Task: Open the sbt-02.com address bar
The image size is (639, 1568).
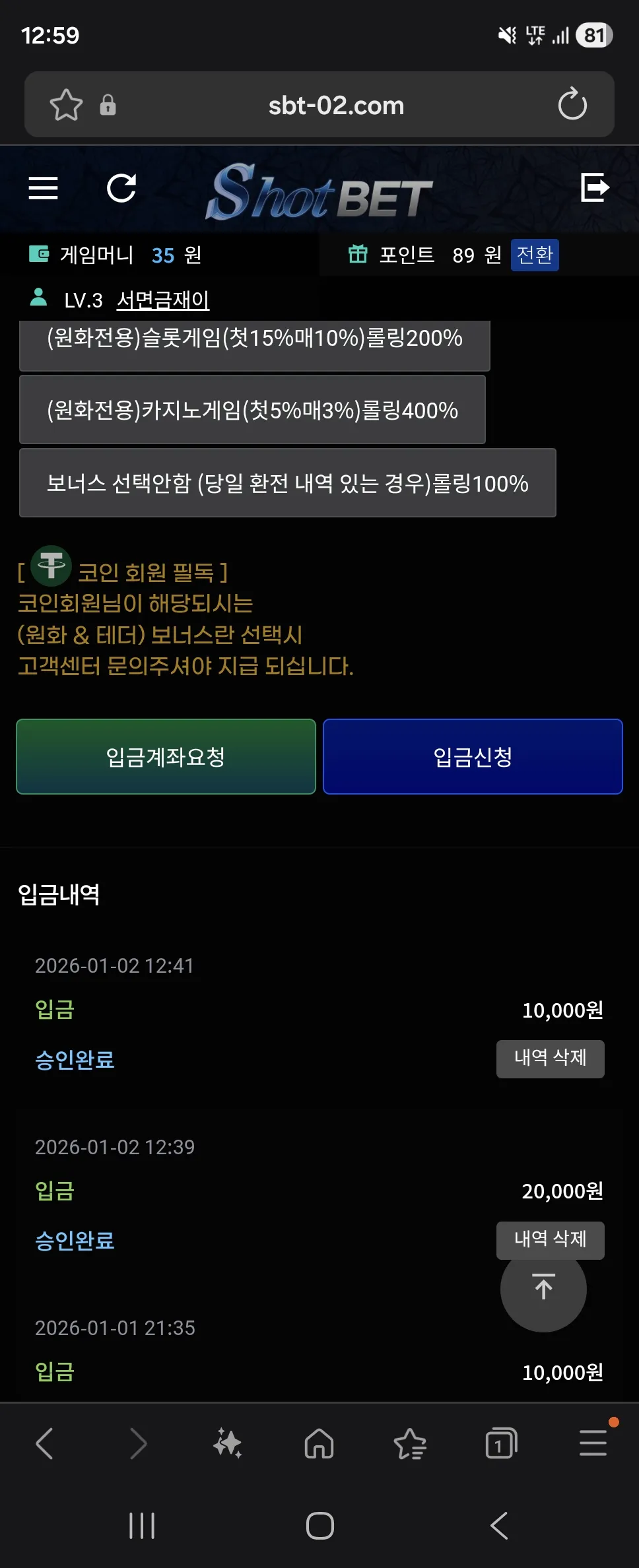Action: point(336,106)
